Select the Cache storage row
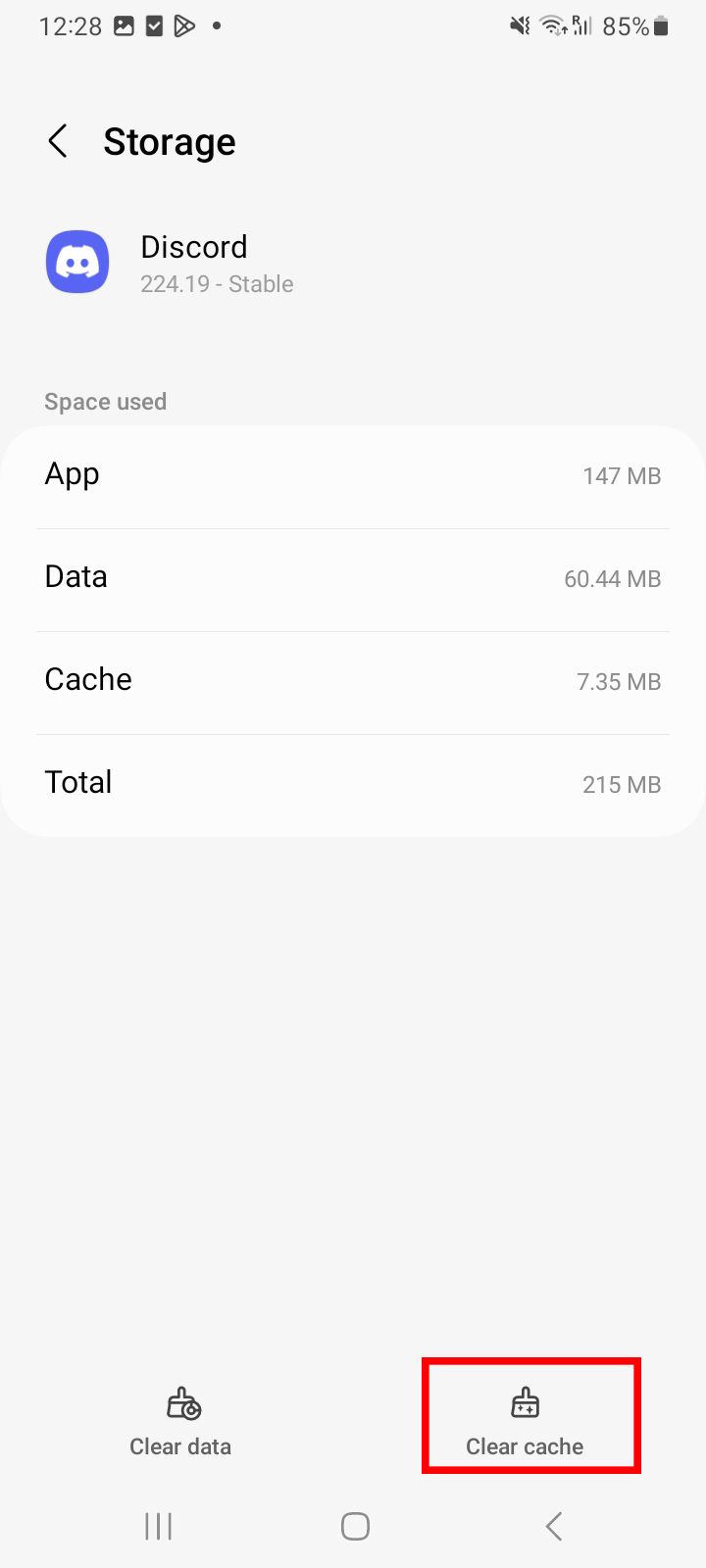The image size is (706, 1568). 353,681
